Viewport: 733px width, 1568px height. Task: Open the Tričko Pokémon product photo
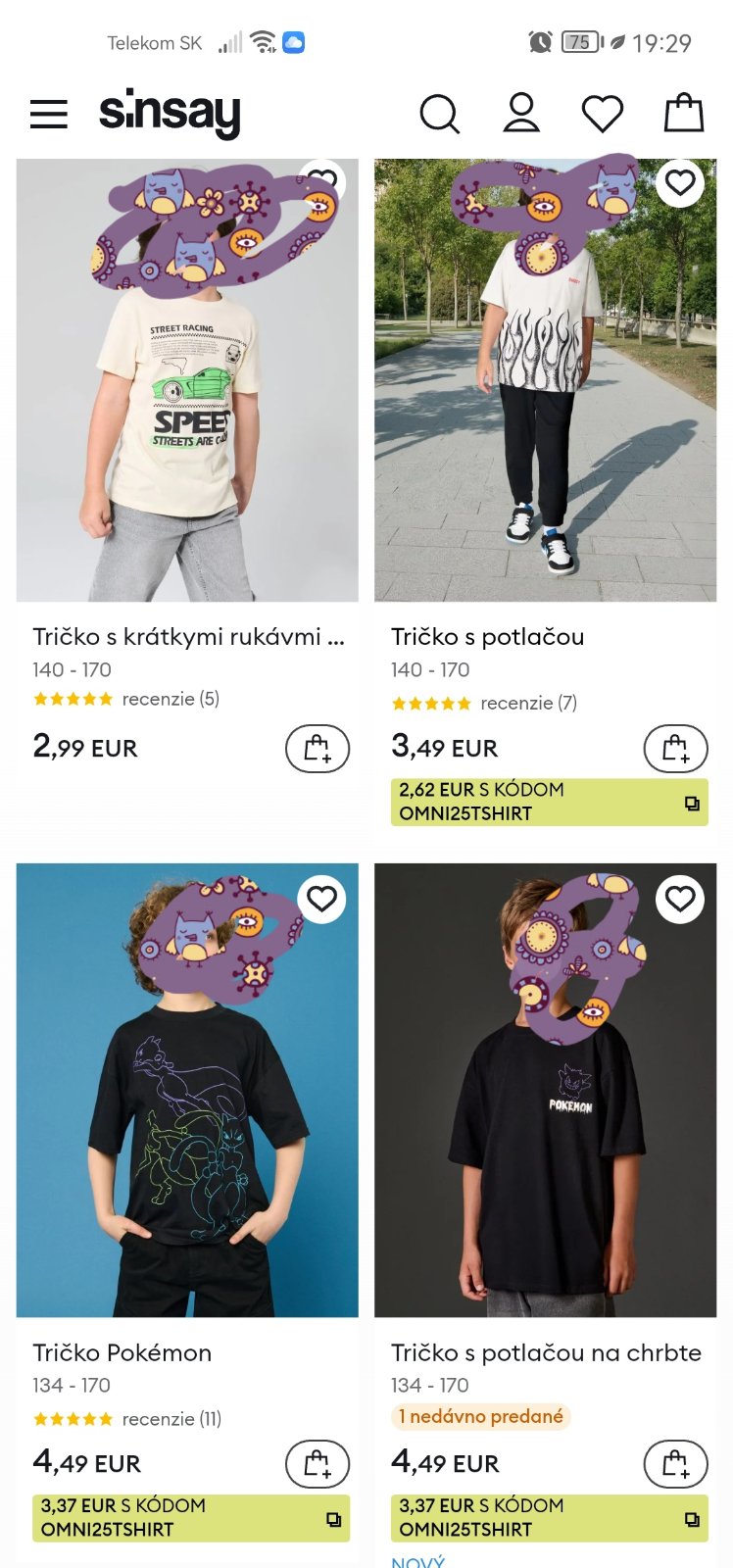pyautogui.click(x=187, y=1127)
